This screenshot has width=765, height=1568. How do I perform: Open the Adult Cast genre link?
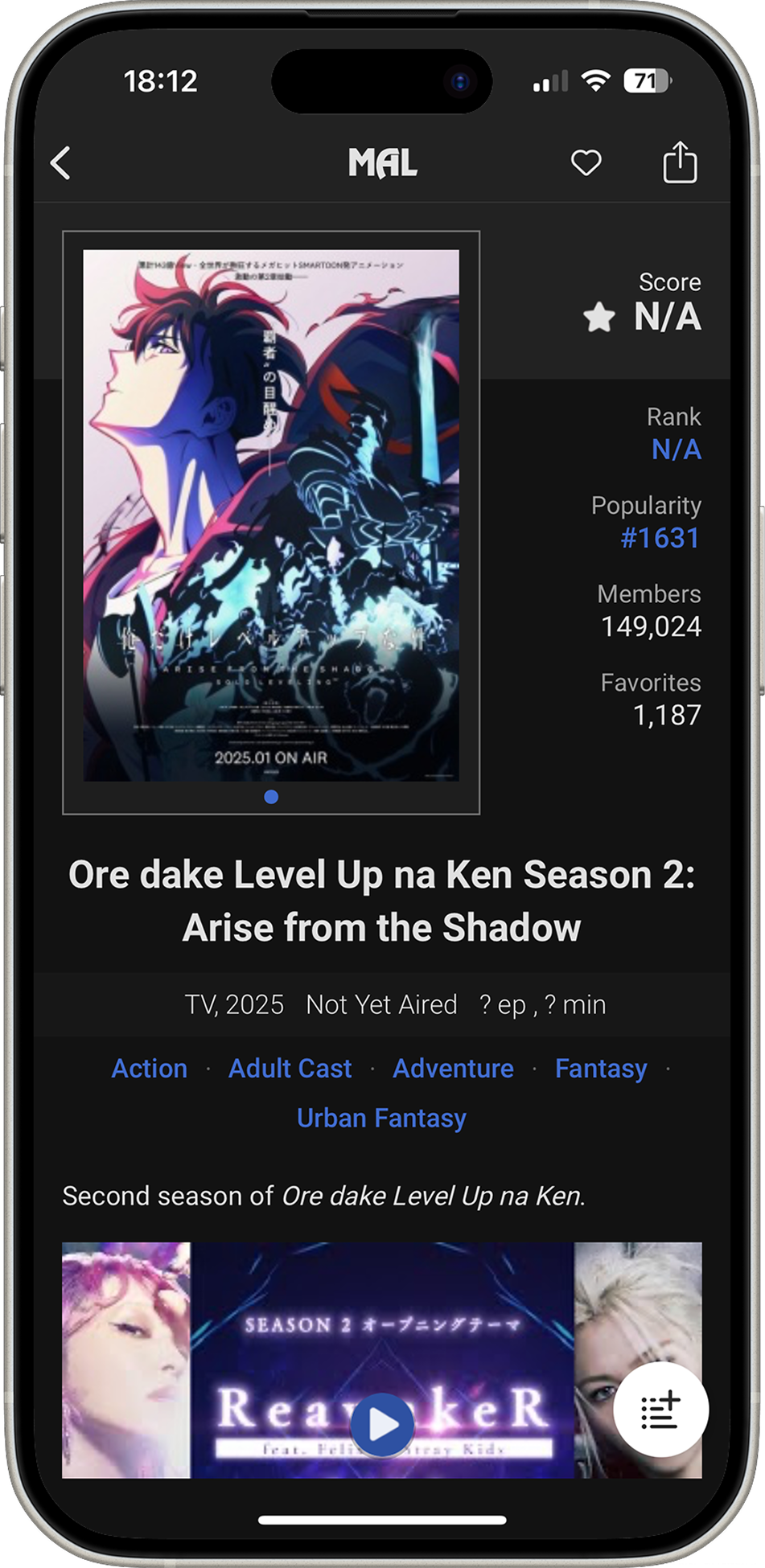290,1069
